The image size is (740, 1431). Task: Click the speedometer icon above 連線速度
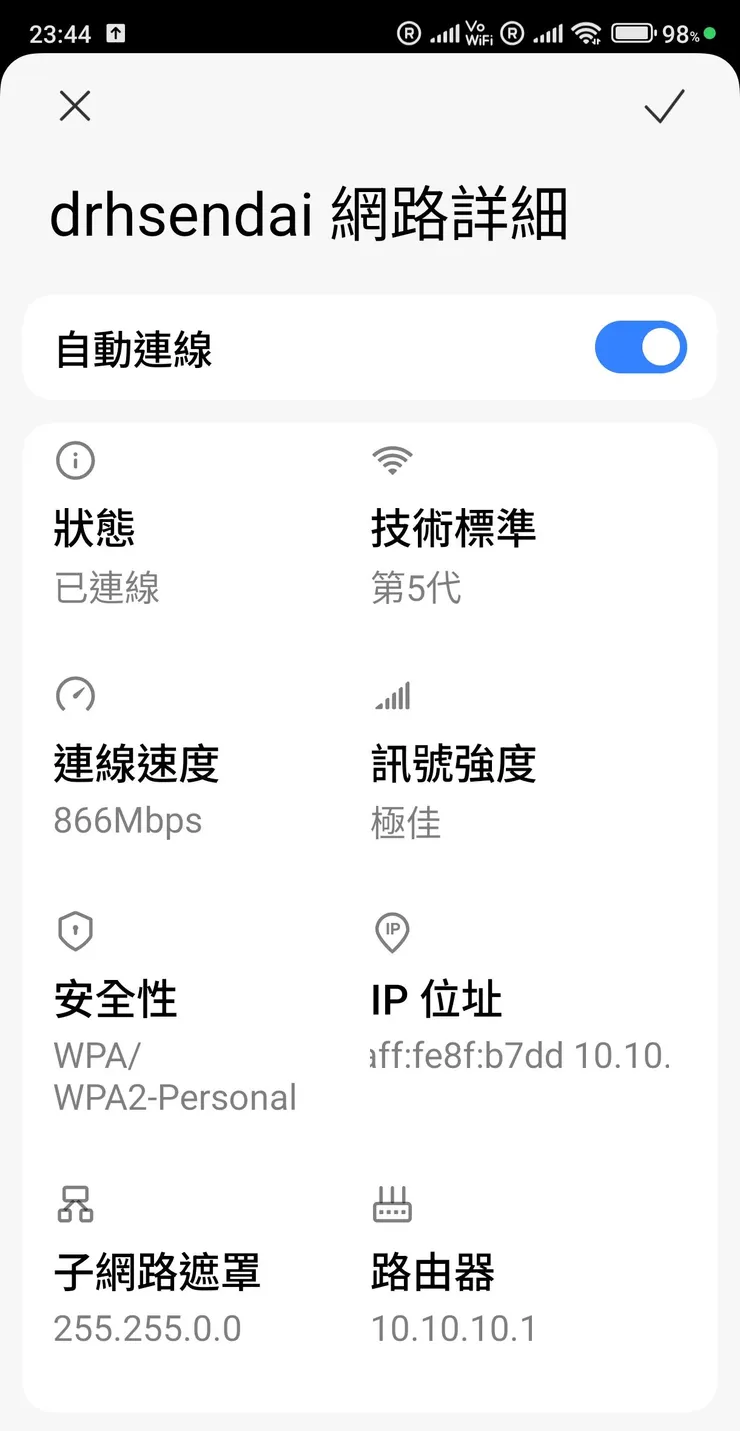(74, 695)
